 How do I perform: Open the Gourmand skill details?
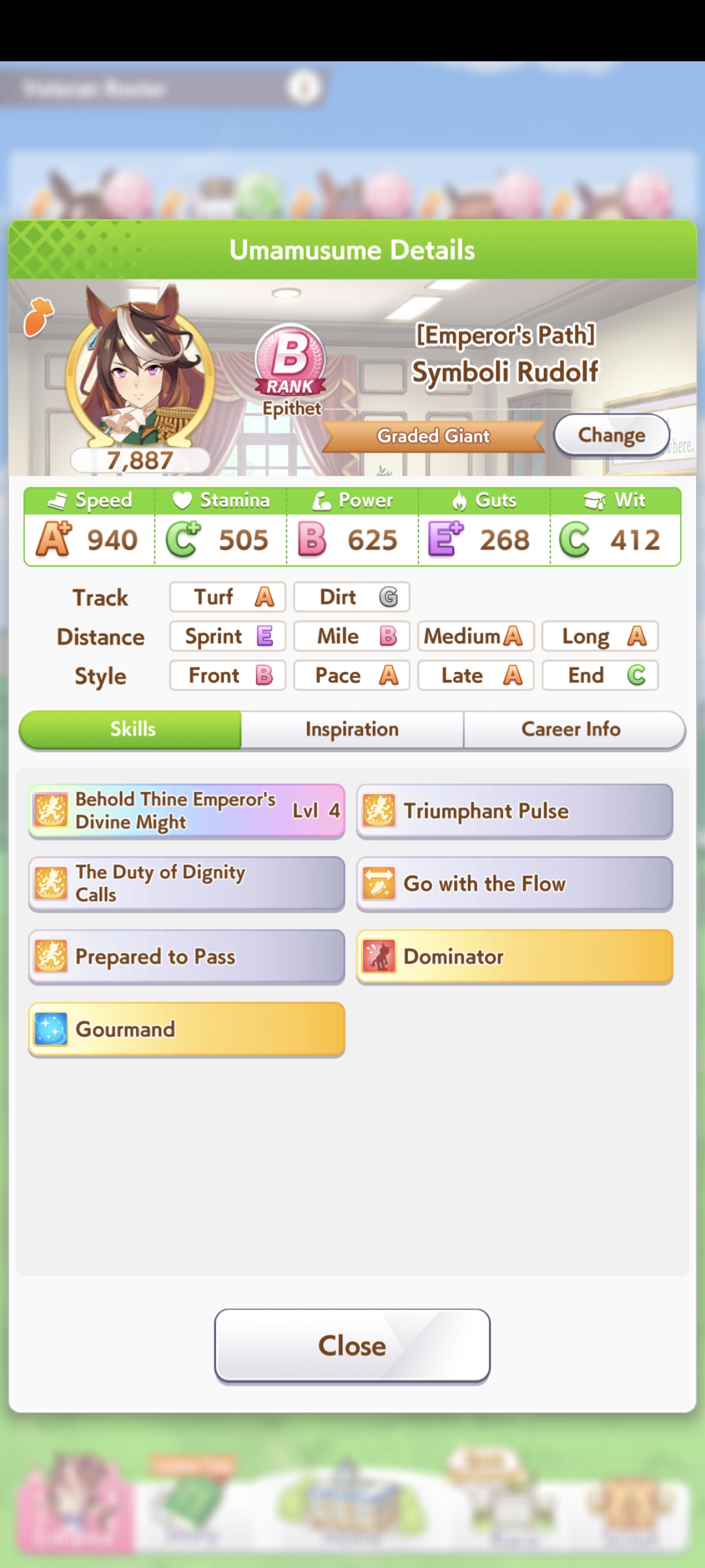pyautogui.click(x=187, y=1029)
